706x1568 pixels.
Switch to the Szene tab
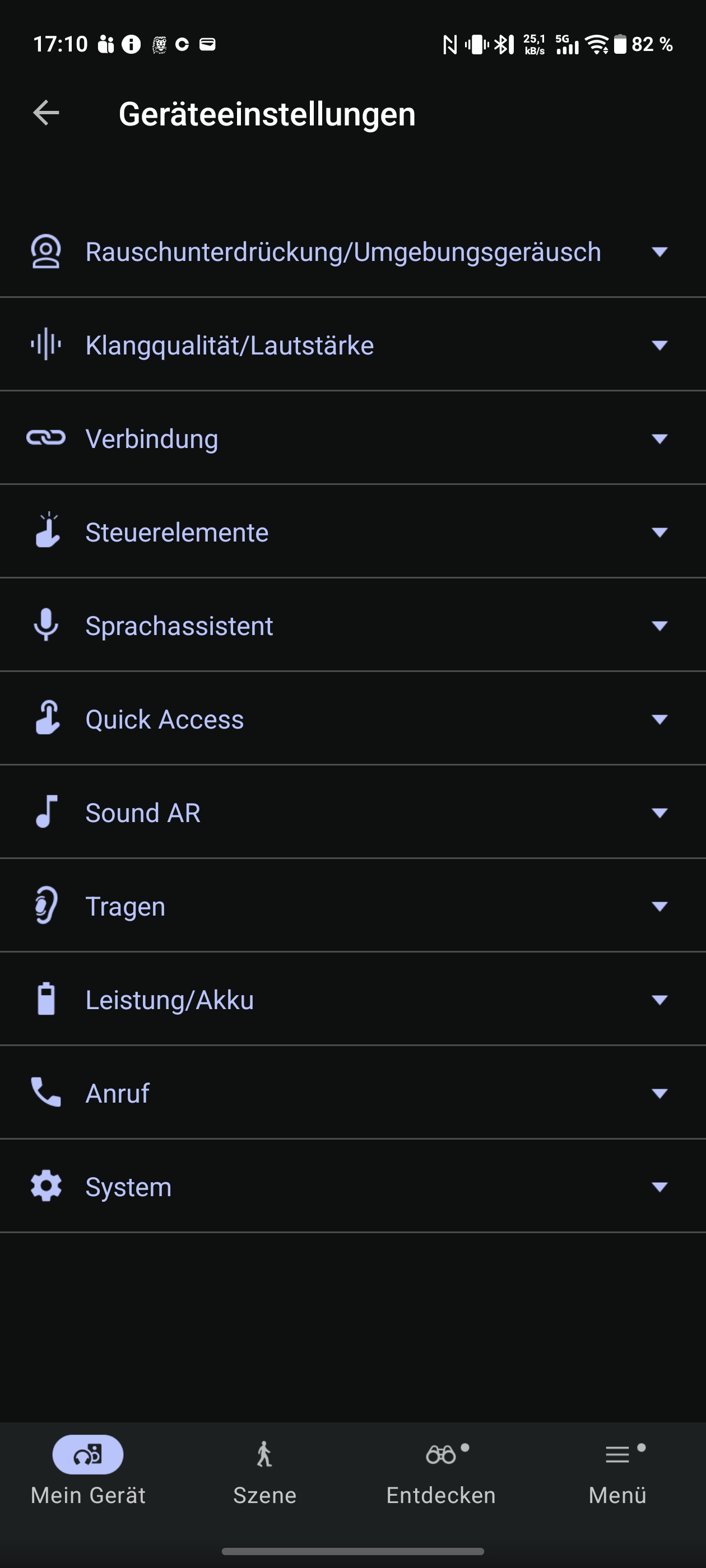point(264,1468)
